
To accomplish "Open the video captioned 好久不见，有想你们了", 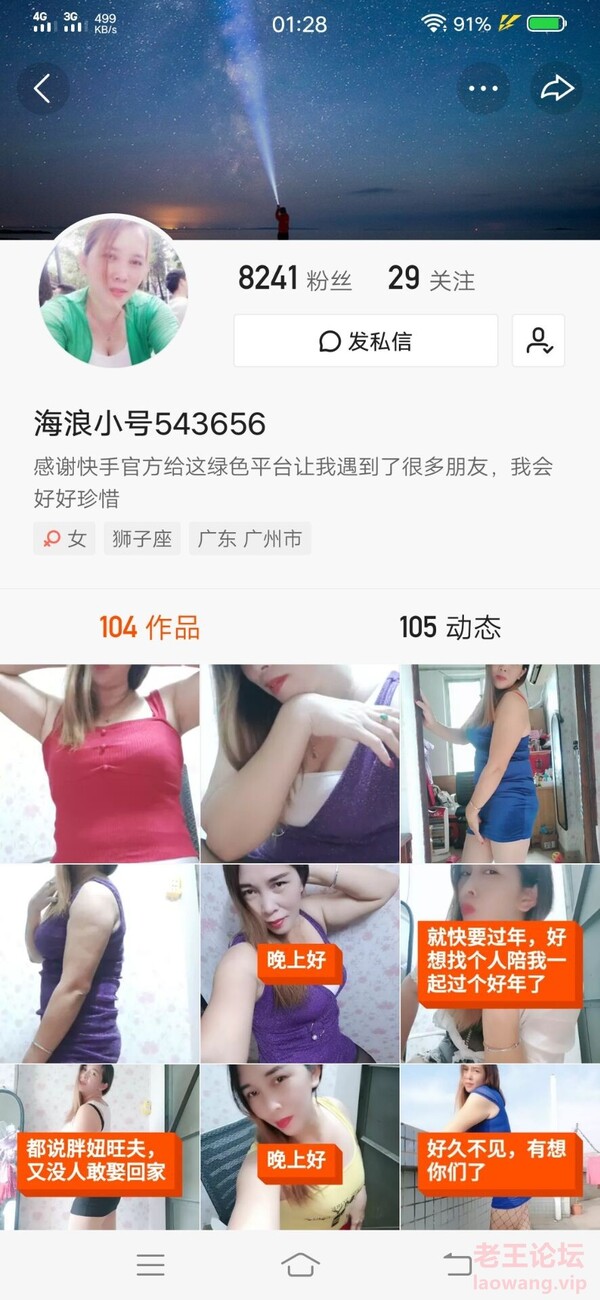I will (499, 1146).
